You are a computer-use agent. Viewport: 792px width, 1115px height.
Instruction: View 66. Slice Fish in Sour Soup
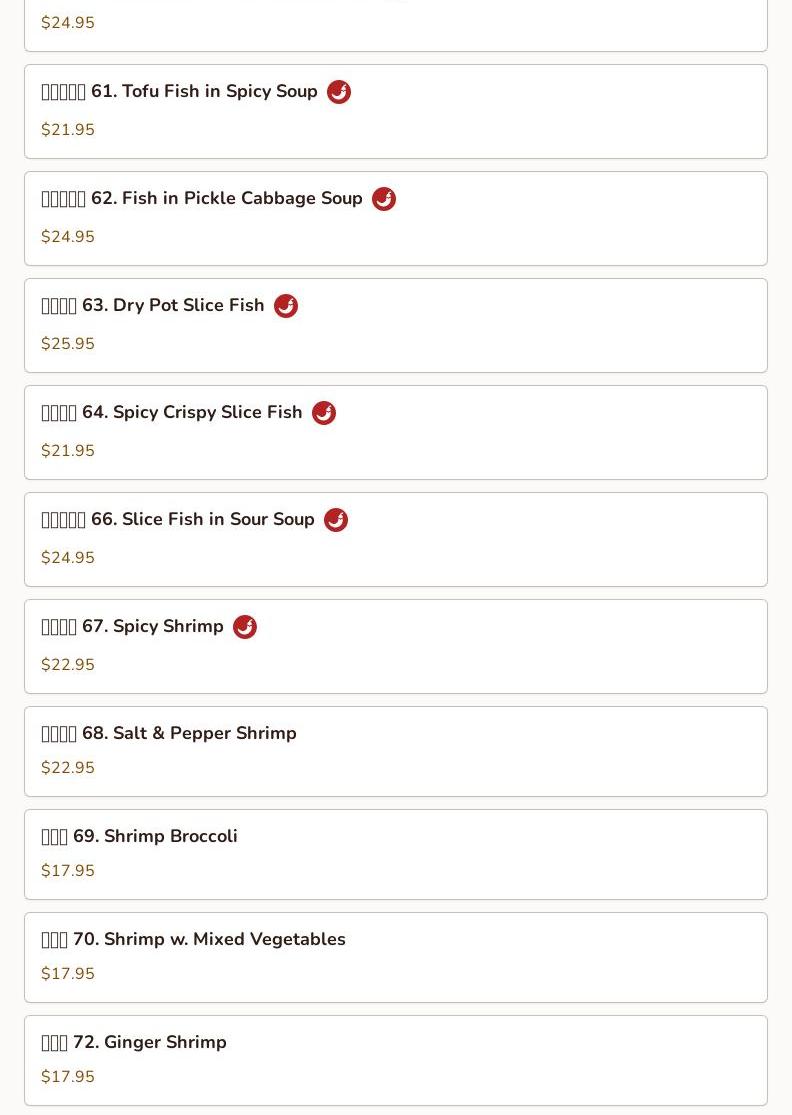click(395, 539)
